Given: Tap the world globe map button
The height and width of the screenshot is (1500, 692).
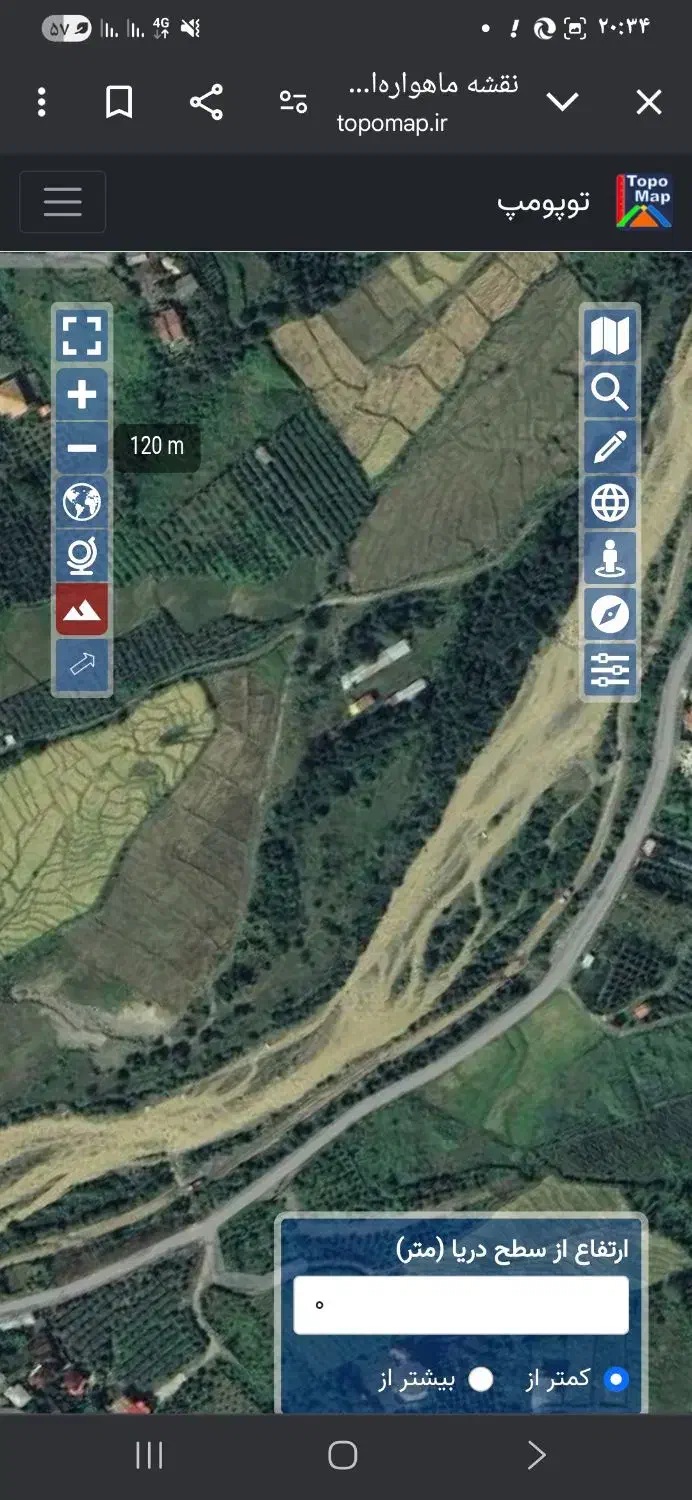Looking at the screenshot, I should point(82,502).
